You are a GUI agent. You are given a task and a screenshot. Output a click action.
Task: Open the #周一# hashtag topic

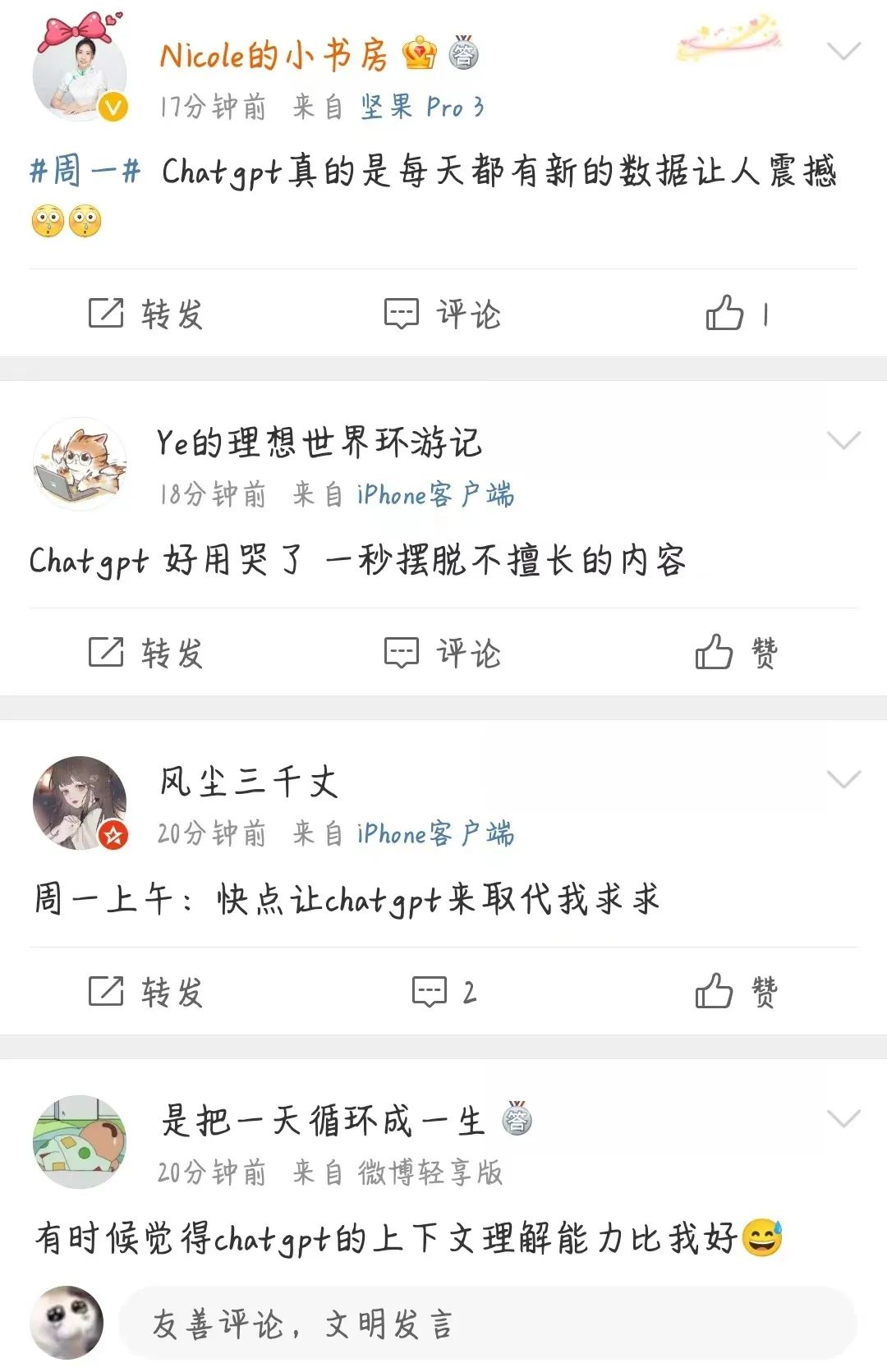coord(85,171)
